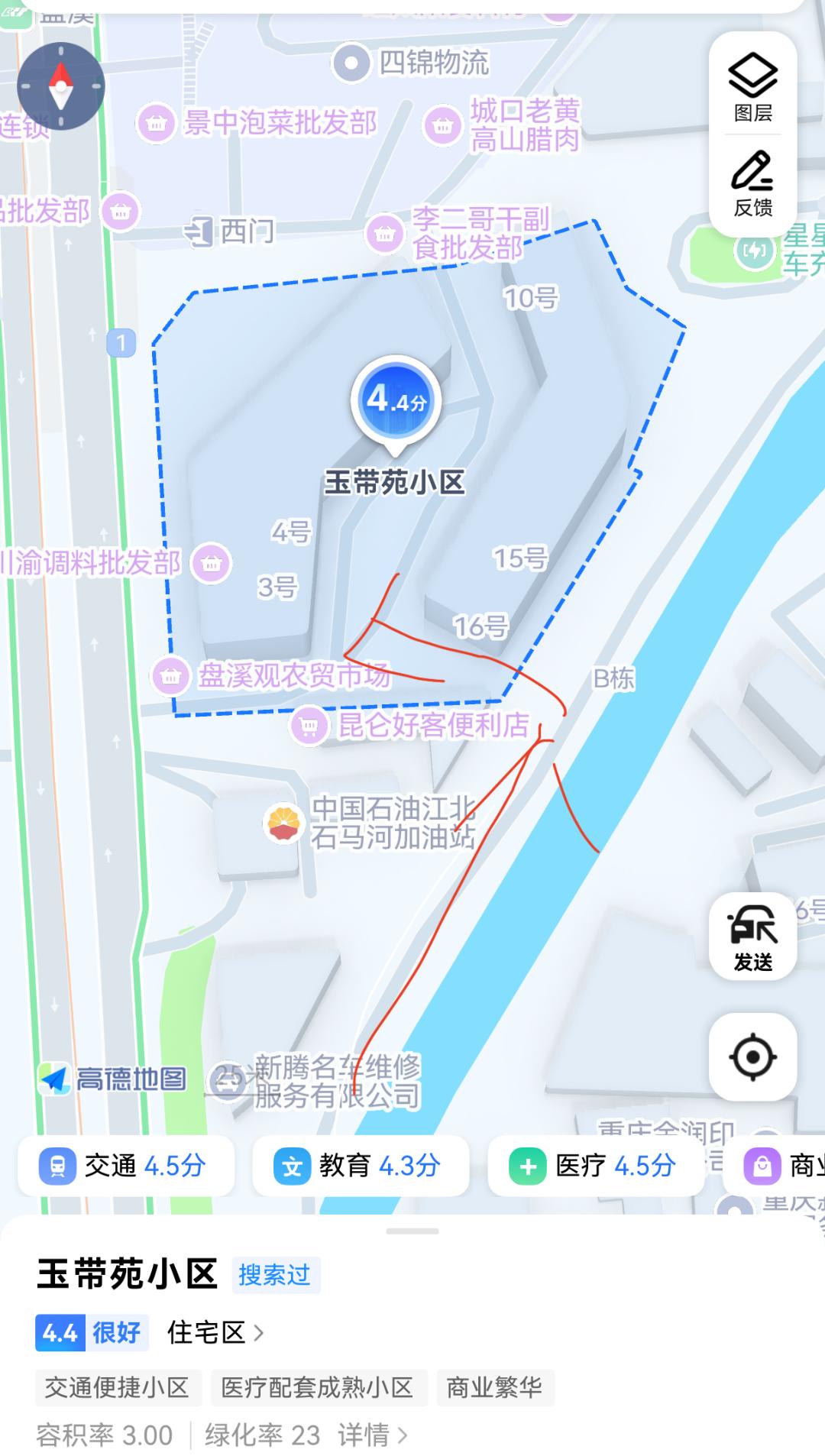Tap the bottom sheet drag handle
This screenshot has width=825, height=1456.
click(x=412, y=1231)
